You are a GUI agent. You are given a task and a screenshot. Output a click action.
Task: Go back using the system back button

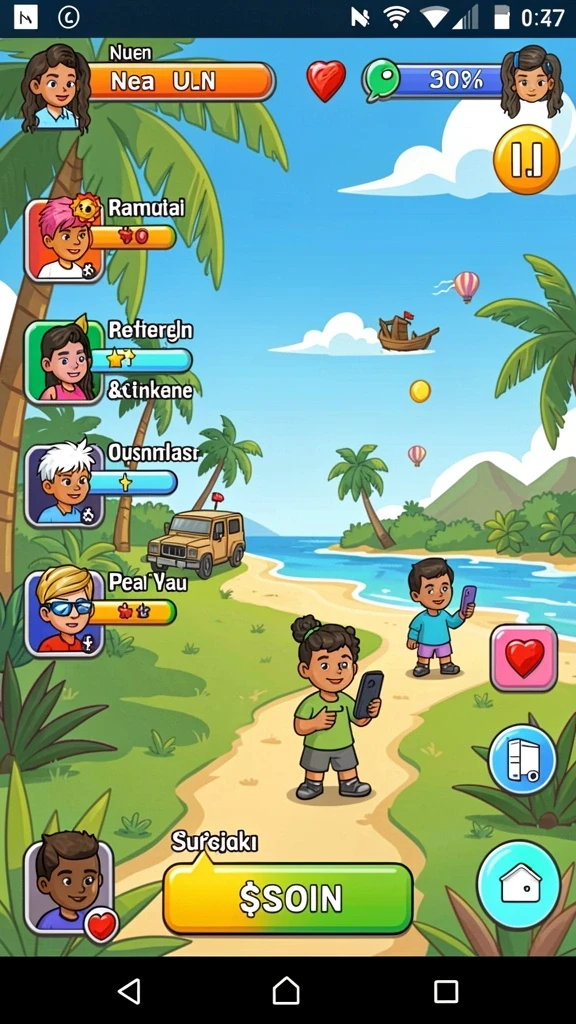coord(129,991)
